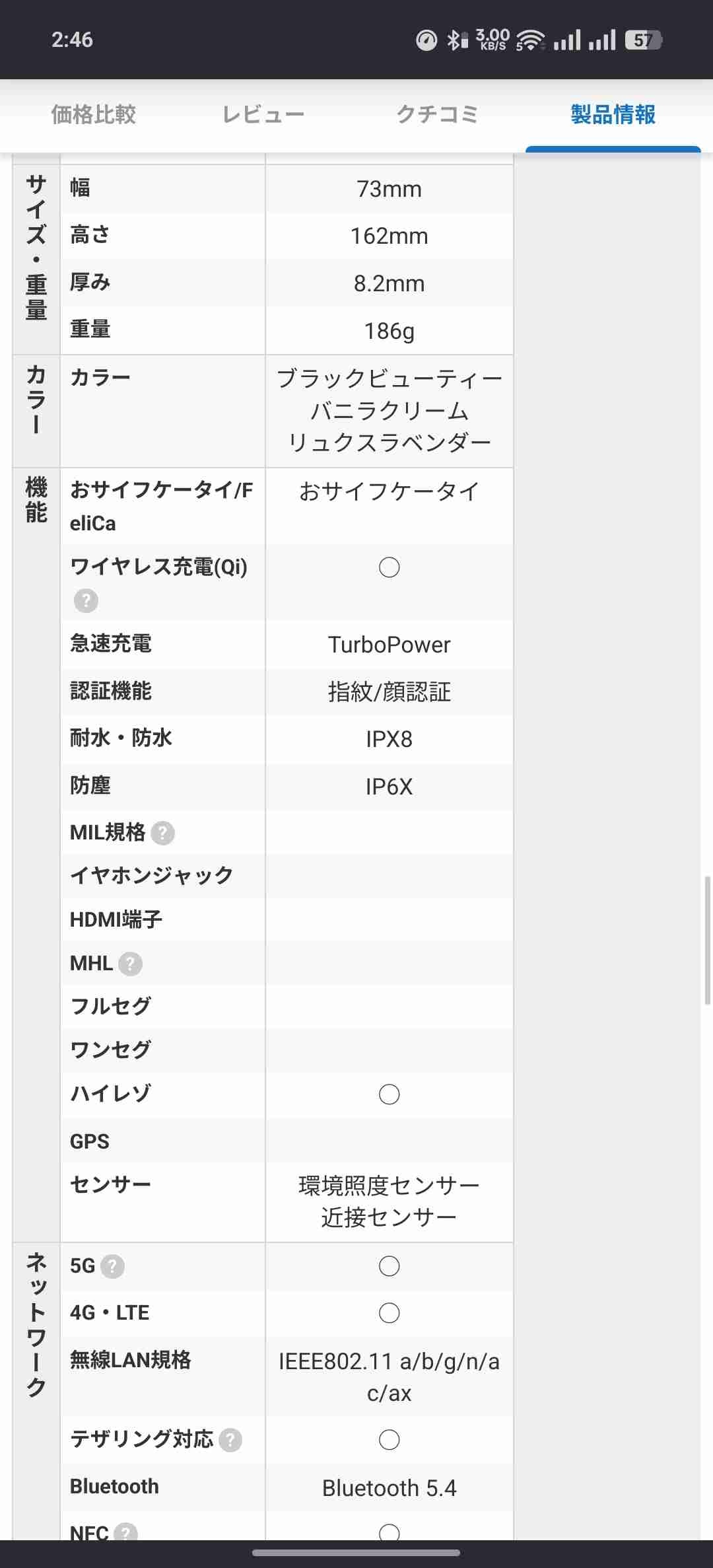Viewport: 713px width, 1568px height.
Task: Open help icon for ワイヤレス充電(Qi)
Action: coord(86,601)
